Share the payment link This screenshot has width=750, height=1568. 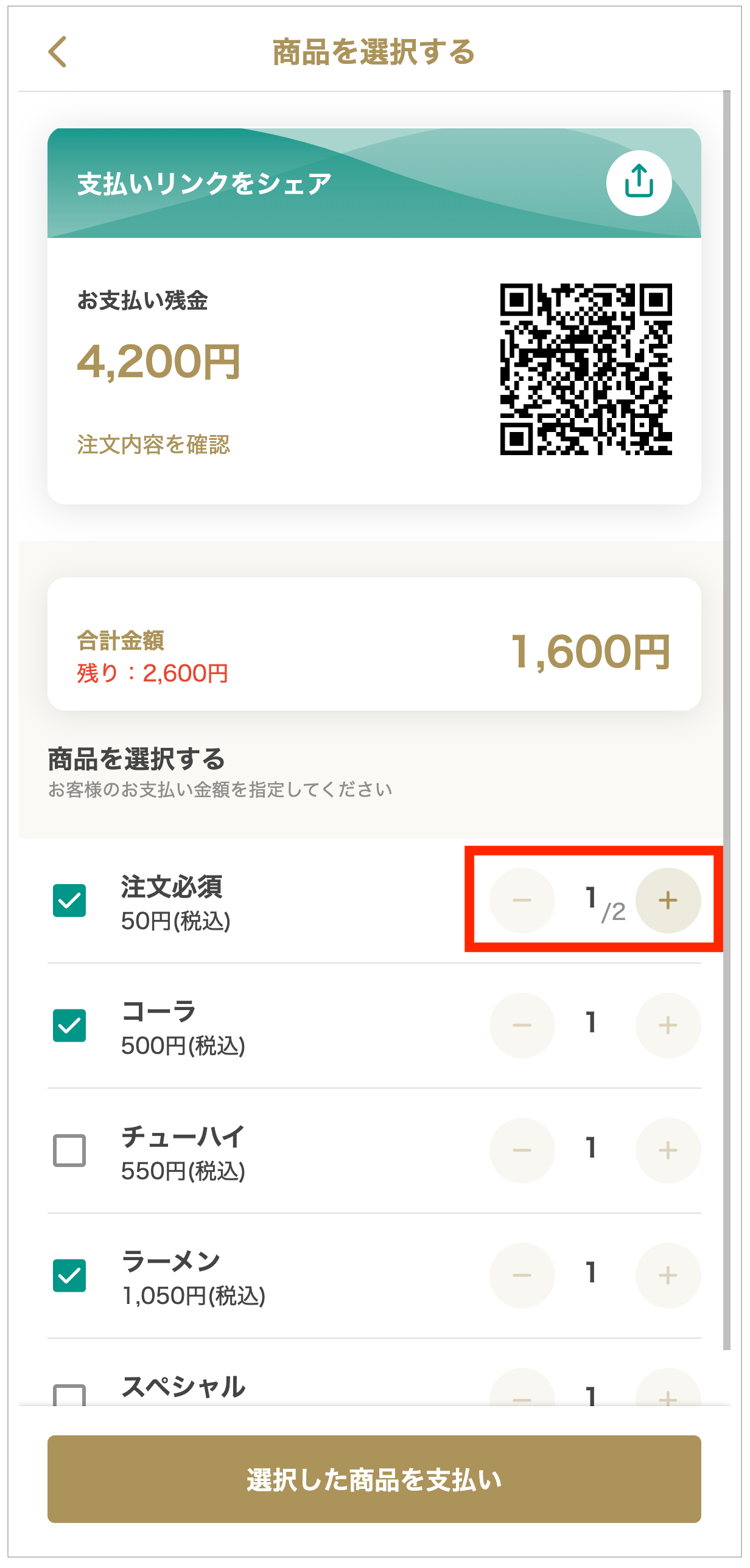point(639,183)
